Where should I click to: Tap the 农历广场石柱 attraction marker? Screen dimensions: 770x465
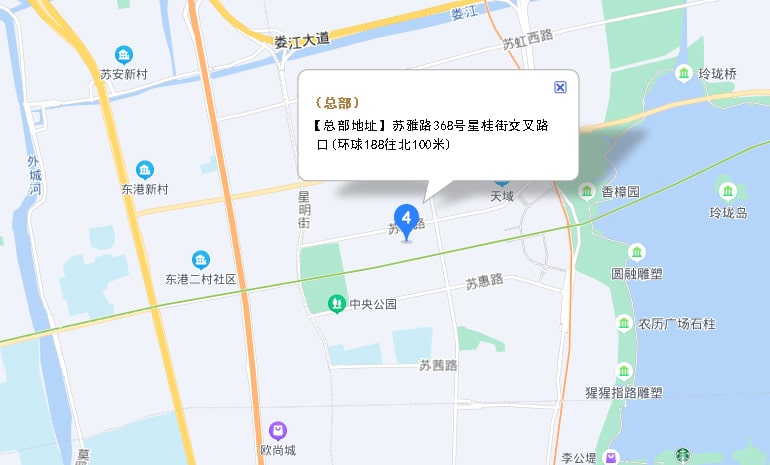tap(625, 323)
